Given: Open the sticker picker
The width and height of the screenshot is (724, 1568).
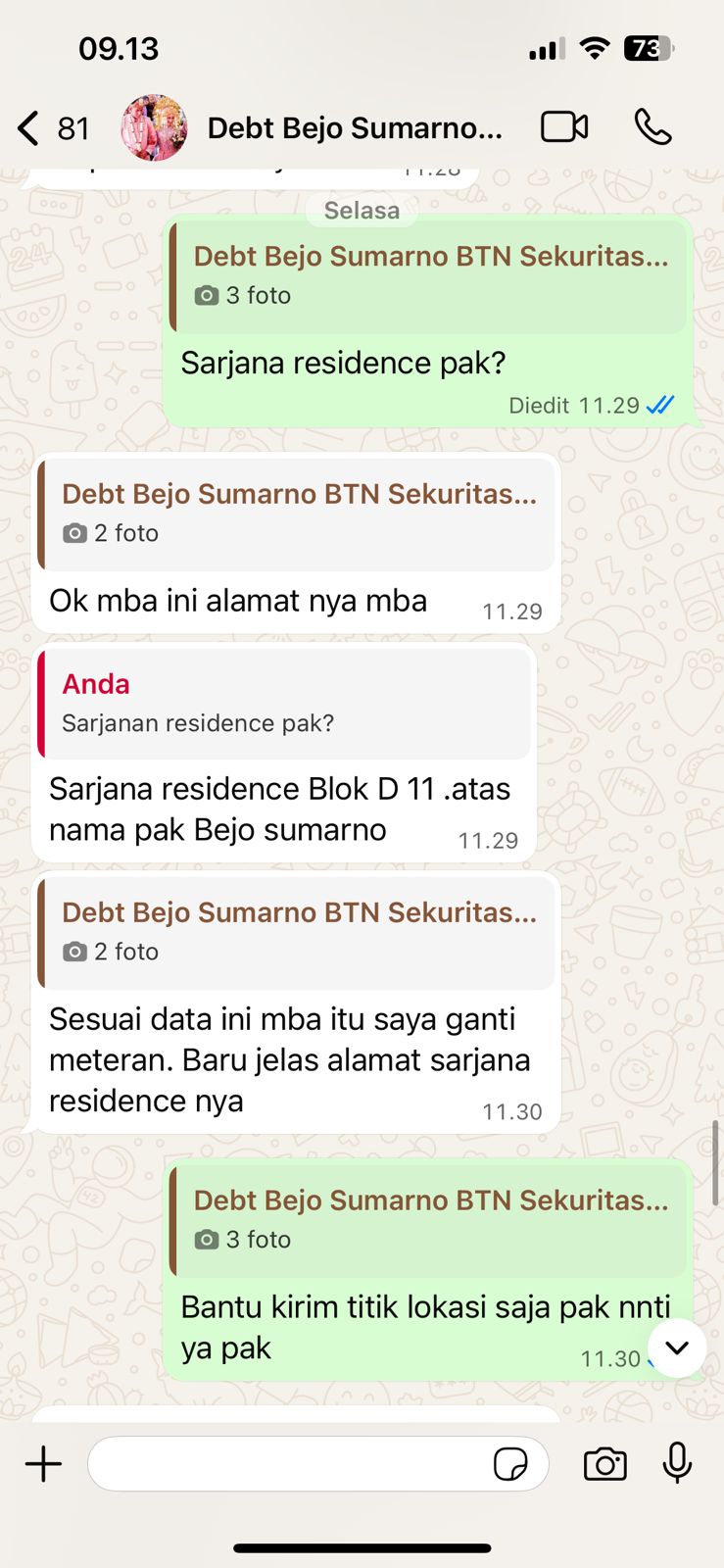Looking at the screenshot, I should coord(510,1464).
